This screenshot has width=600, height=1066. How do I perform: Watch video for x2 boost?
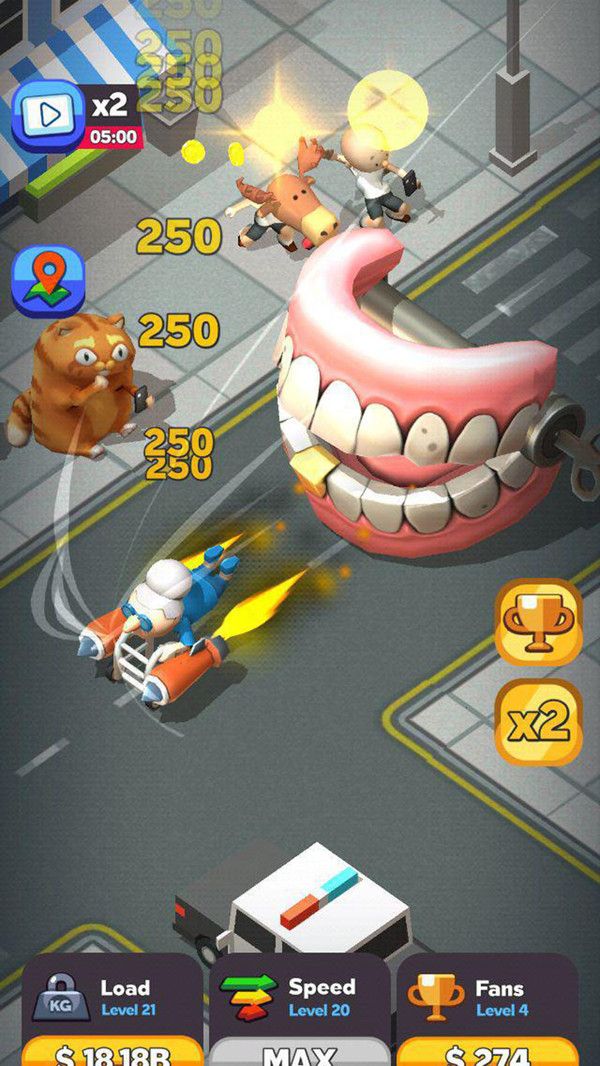click(48, 115)
